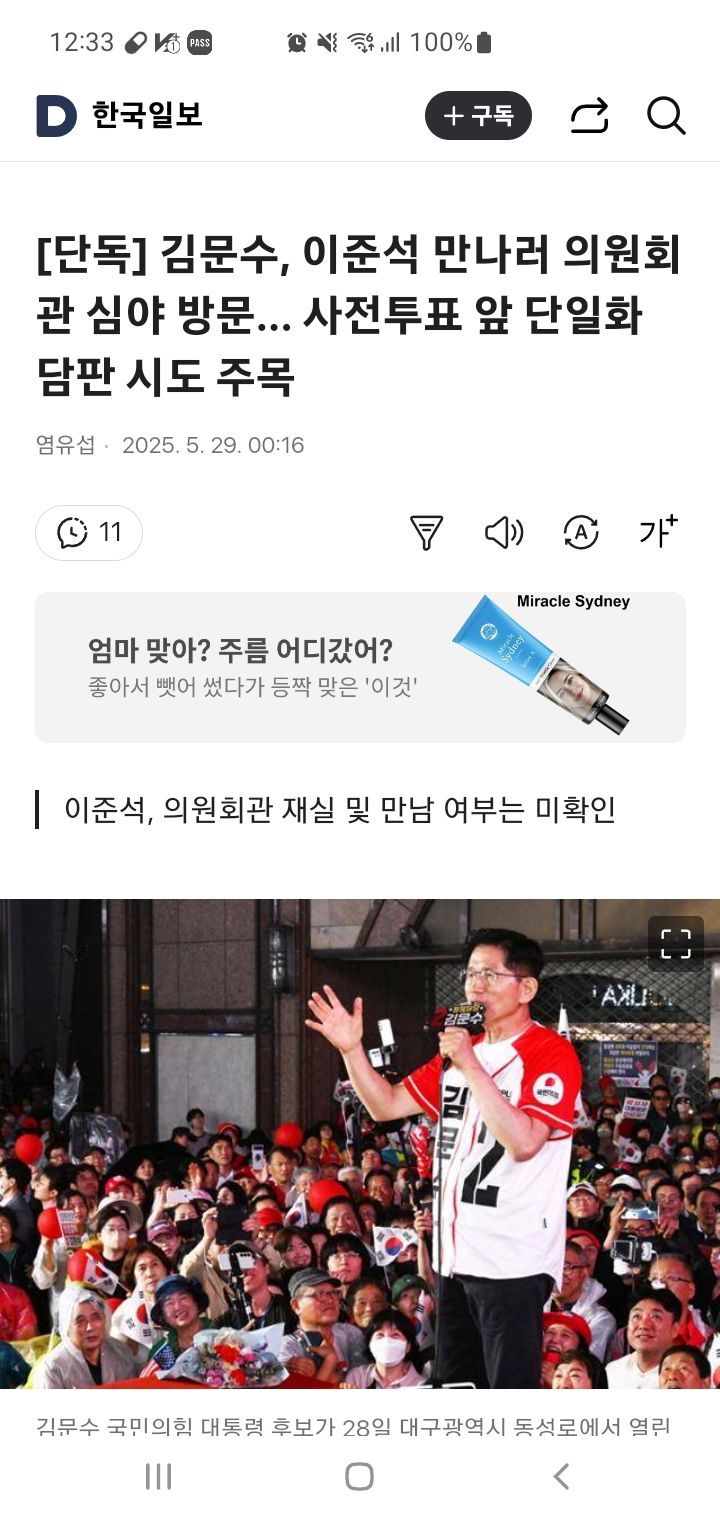This screenshot has width=720, height=1520.
Task: Open the translation icon
Action: (581, 533)
